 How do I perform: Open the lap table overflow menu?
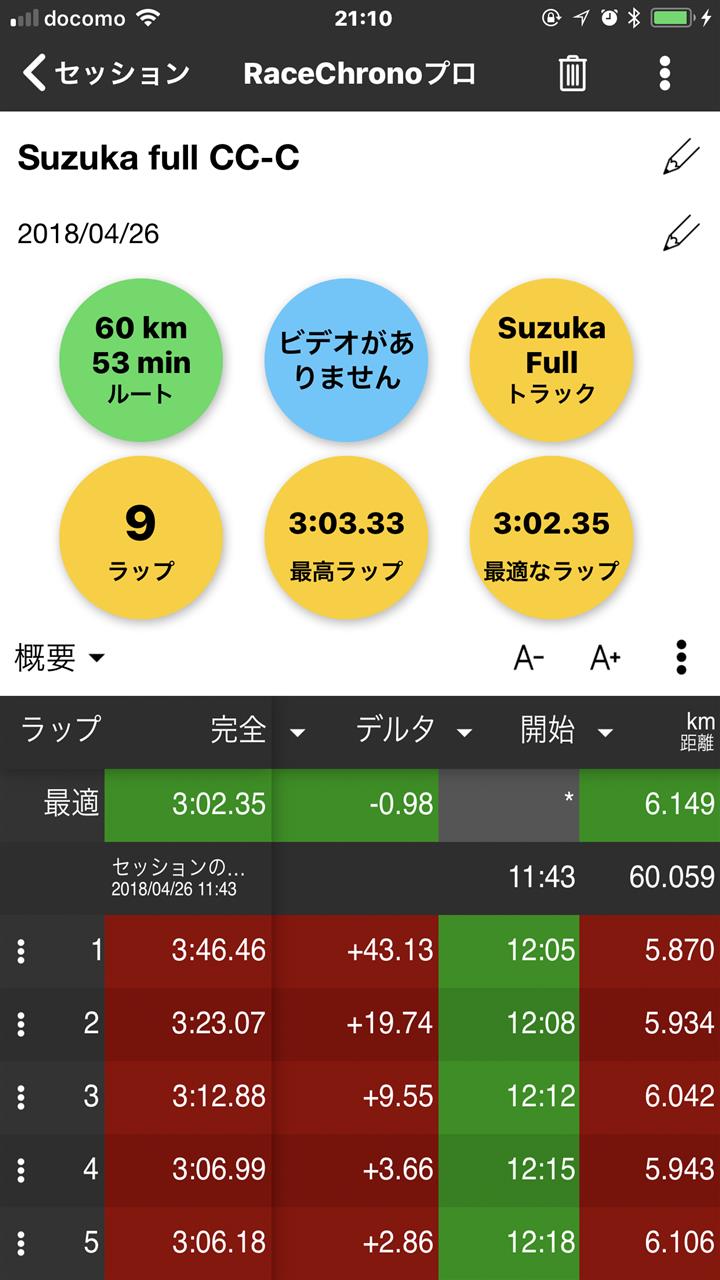pos(681,657)
